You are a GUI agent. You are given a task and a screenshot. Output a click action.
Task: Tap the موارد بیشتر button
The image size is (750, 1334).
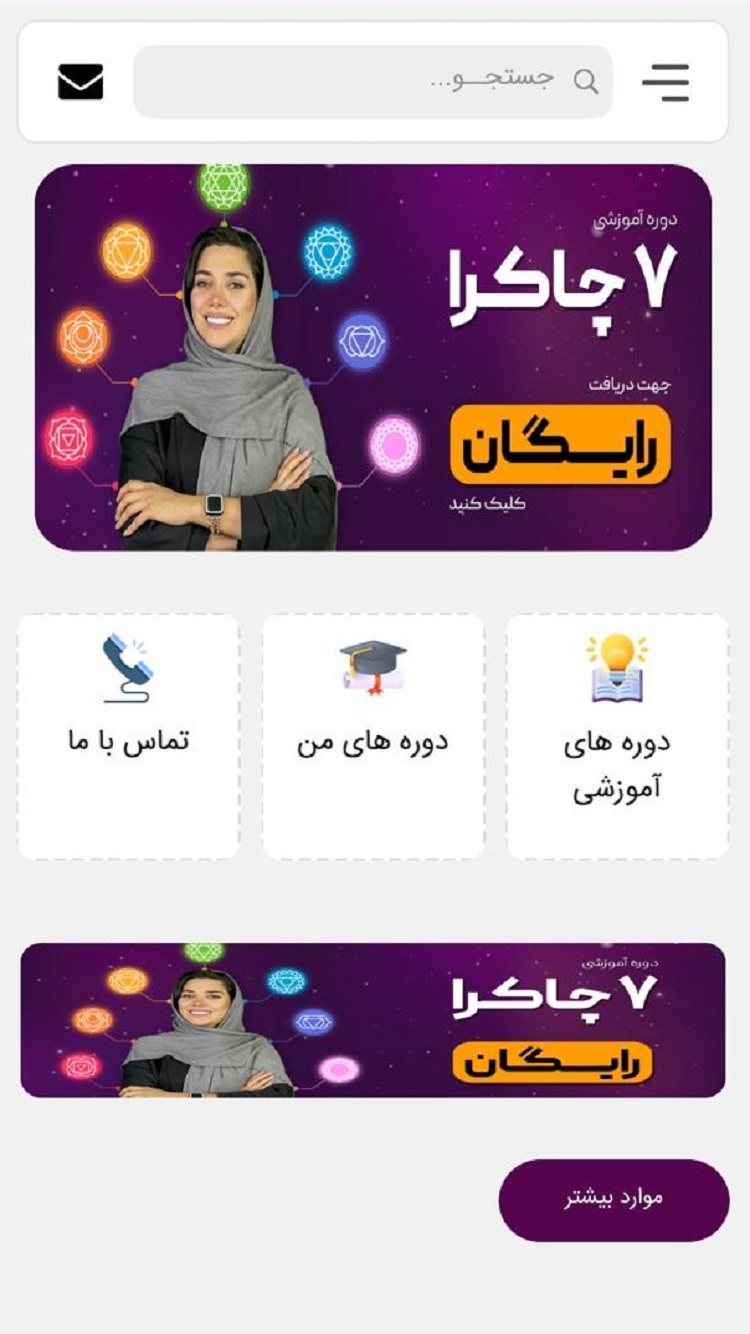pyautogui.click(x=613, y=1200)
